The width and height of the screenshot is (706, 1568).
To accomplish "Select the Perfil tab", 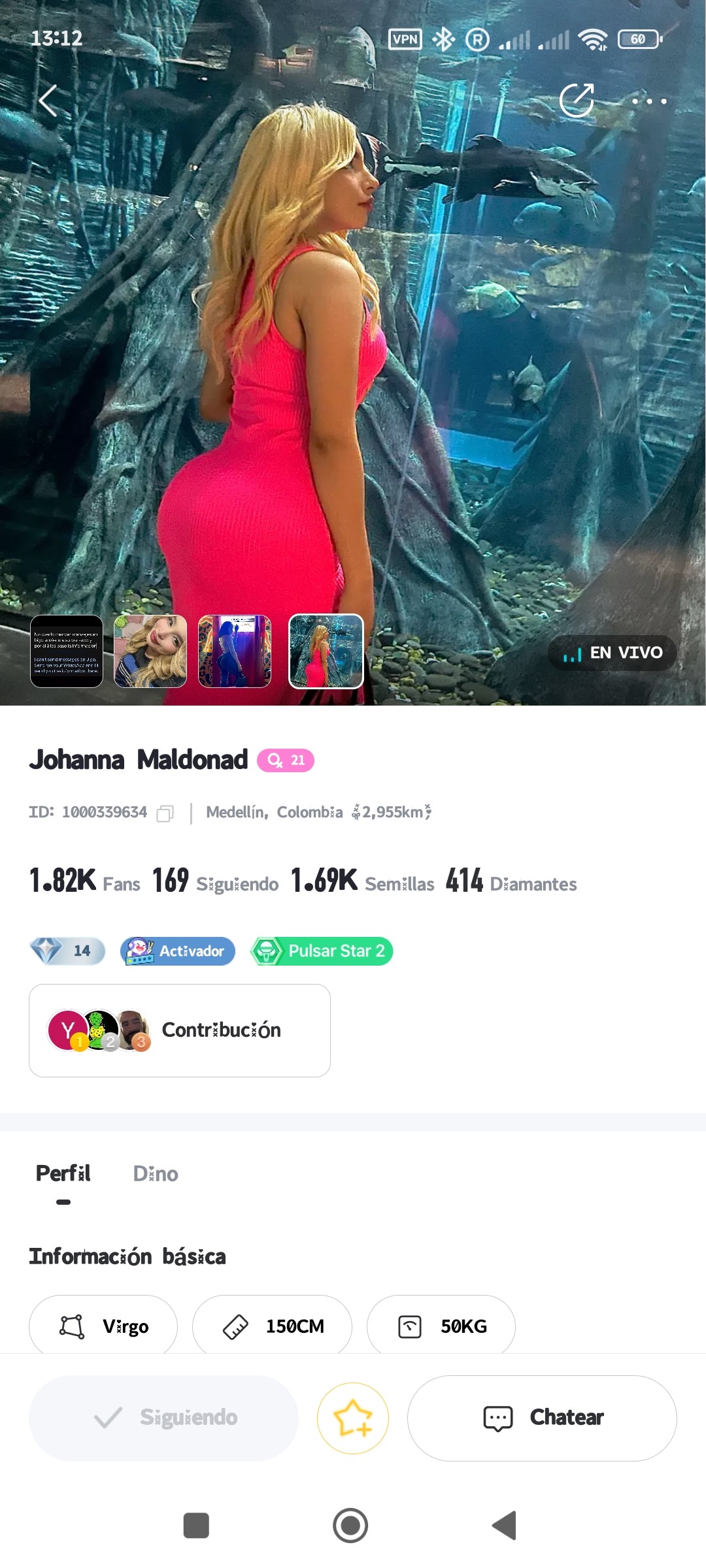I will pos(63,1174).
